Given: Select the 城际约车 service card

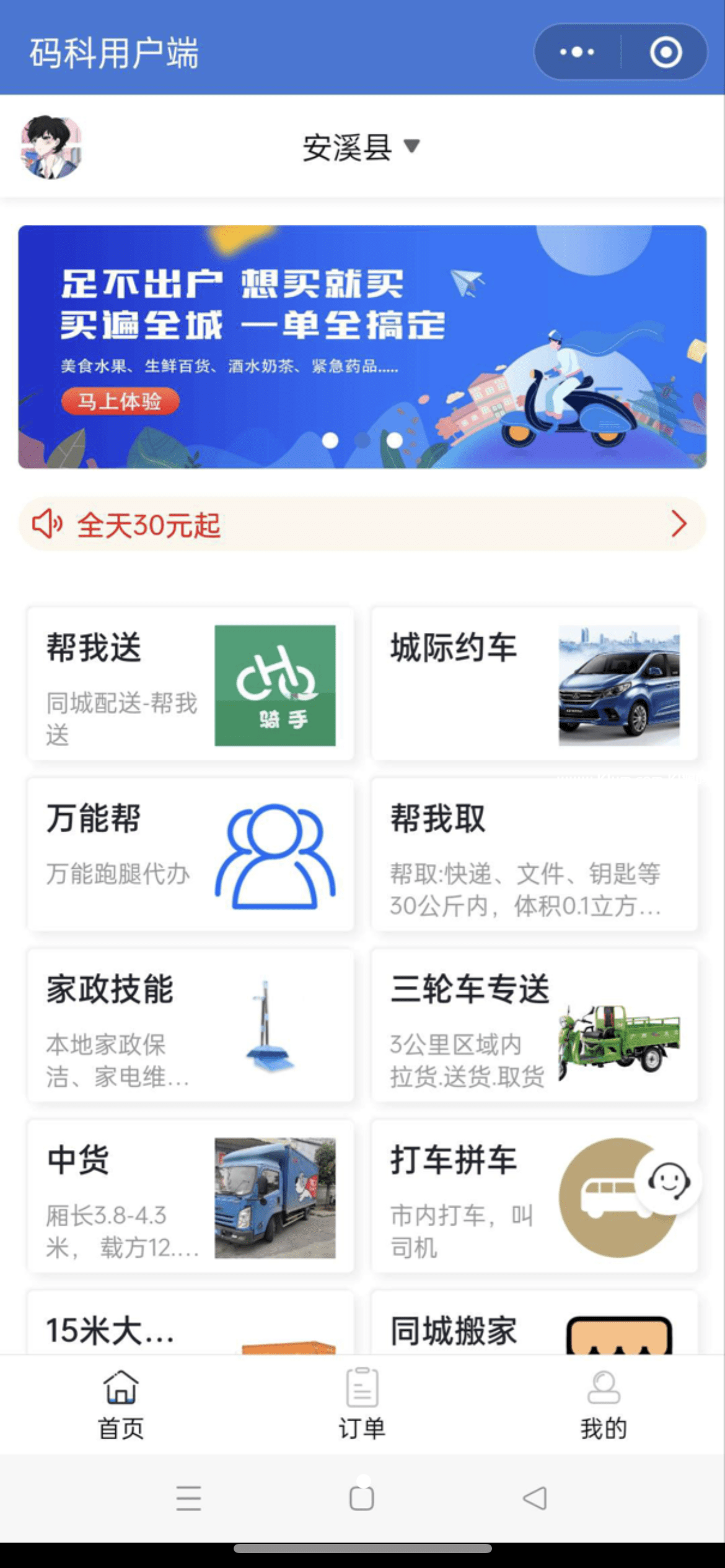Looking at the screenshot, I should tap(534, 684).
